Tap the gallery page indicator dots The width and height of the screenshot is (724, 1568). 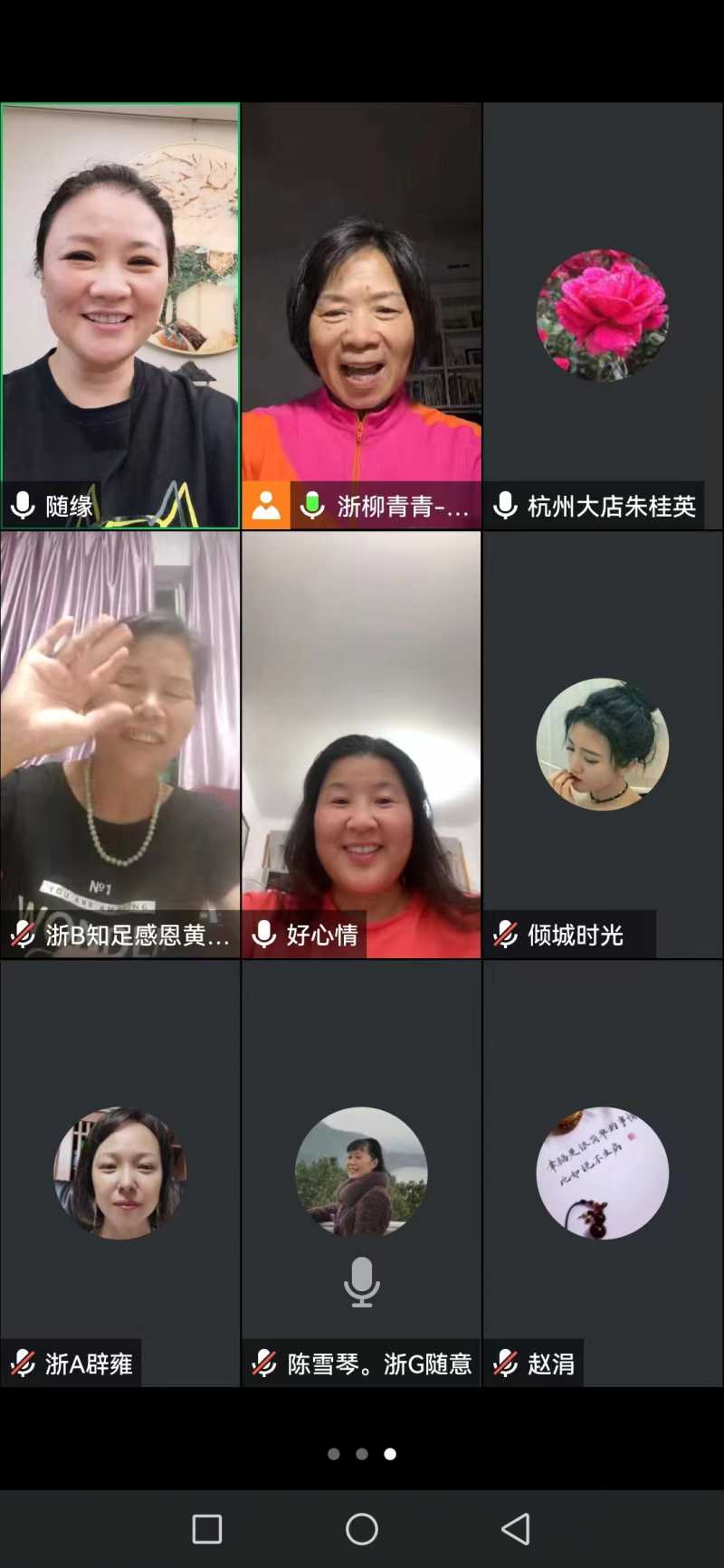[x=362, y=1454]
